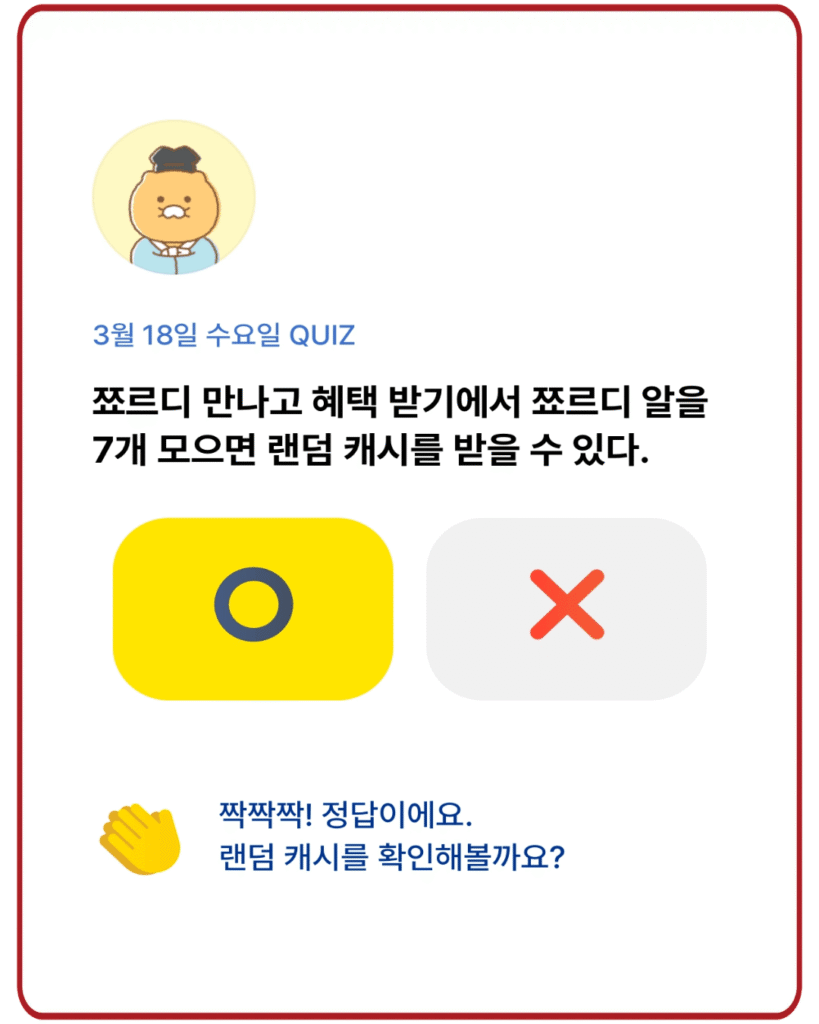Choose the X answer button
Image resolution: width=819 pixels, height=1024 pixels.
point(566,607)
